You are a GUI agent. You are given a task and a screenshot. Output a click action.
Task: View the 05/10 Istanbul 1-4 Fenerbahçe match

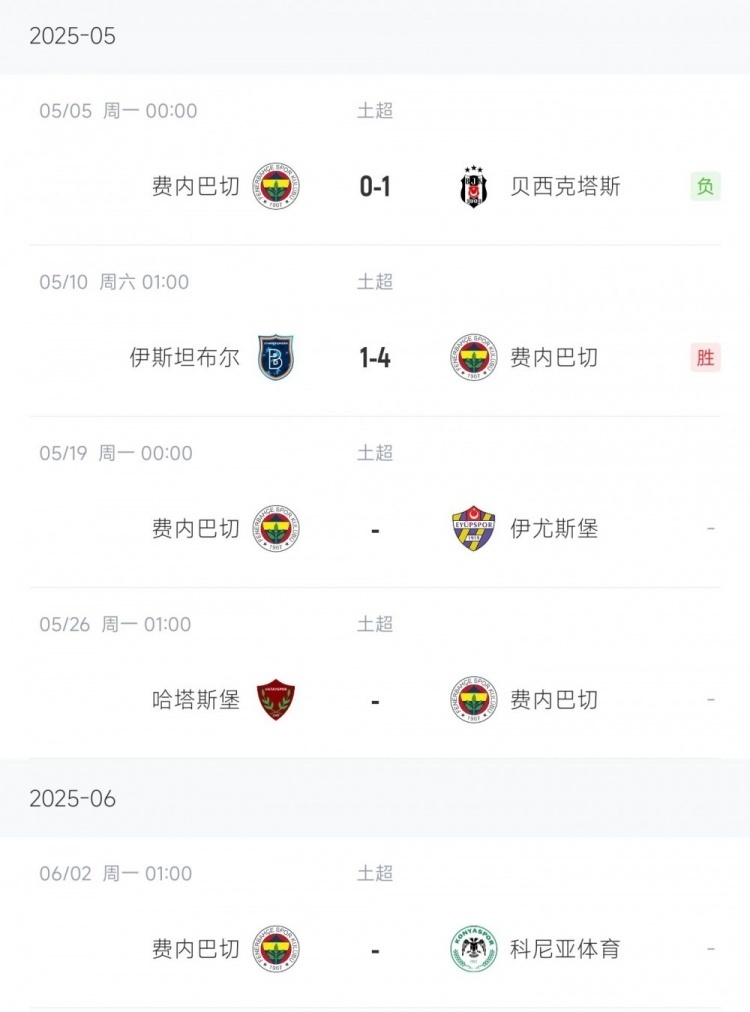click(x=375, y=357)
